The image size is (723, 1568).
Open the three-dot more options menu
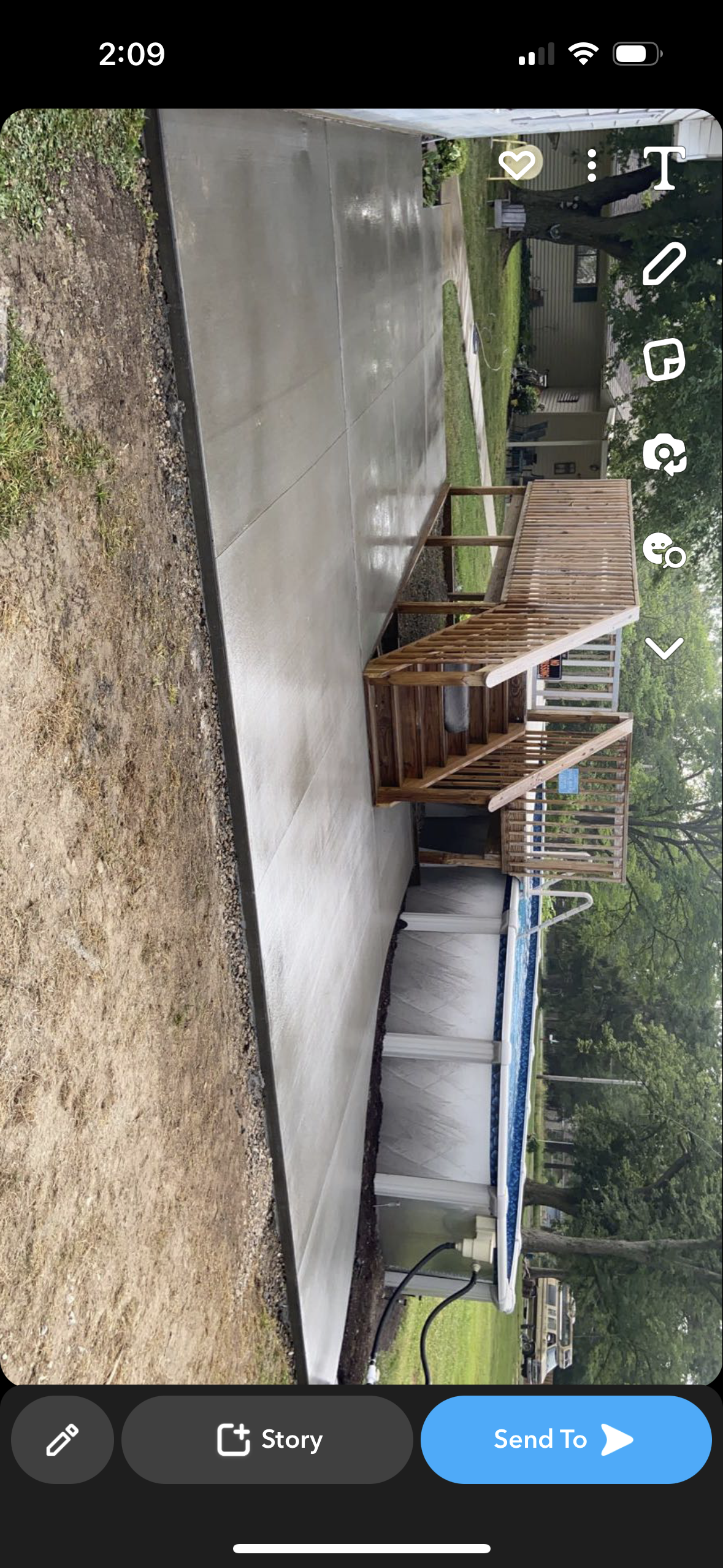click(592, 166)
